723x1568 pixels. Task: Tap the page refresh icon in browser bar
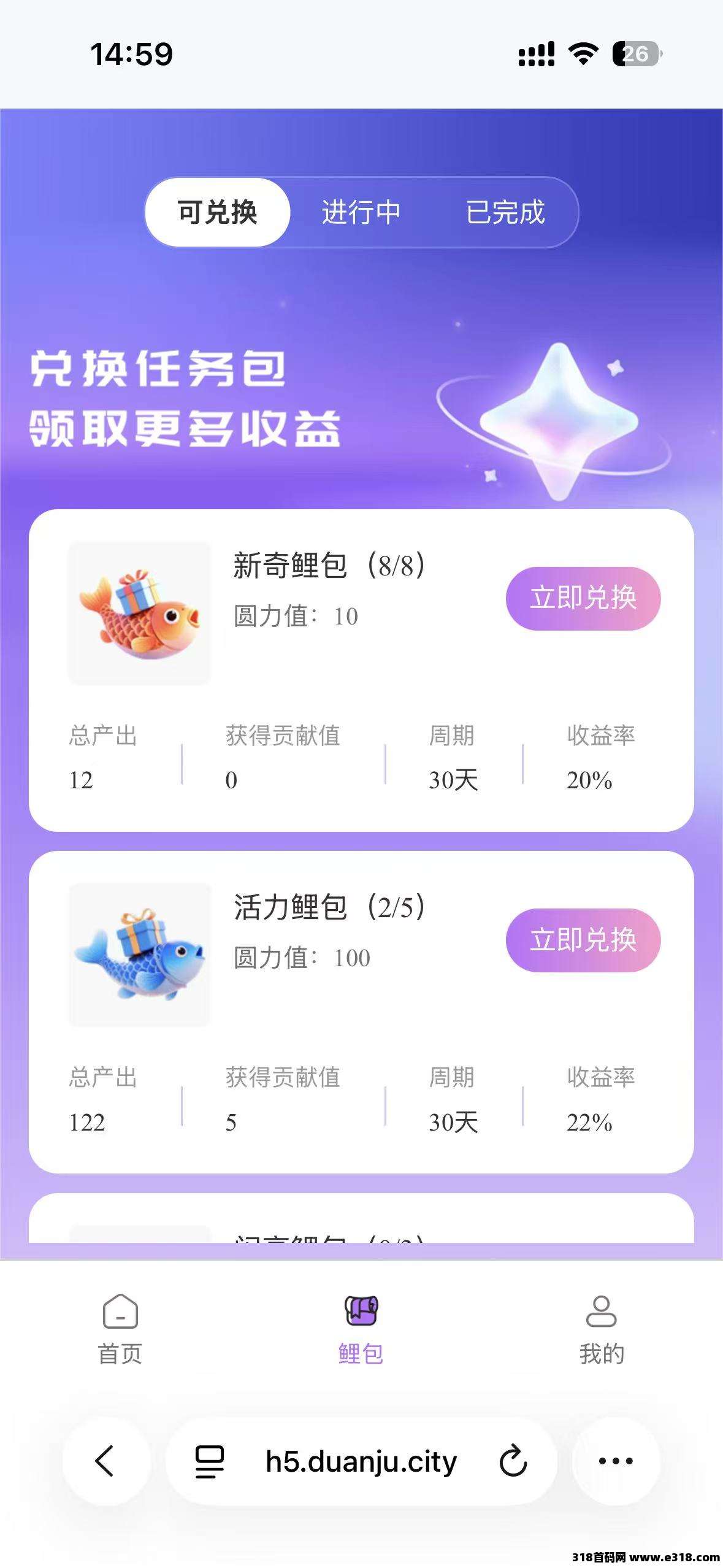(512, 1462)
